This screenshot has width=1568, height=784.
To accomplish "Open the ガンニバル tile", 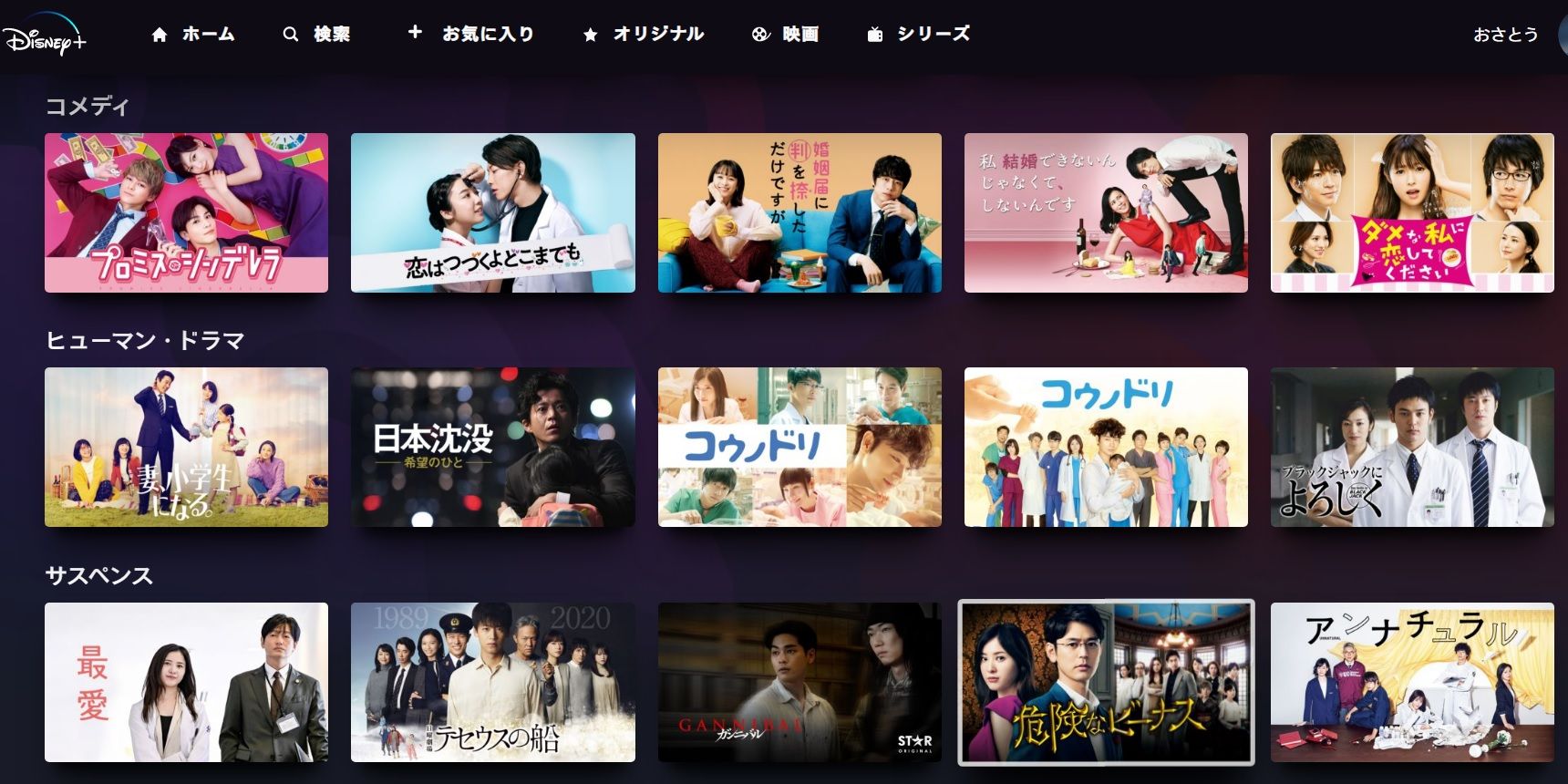I will coord(799,682).
